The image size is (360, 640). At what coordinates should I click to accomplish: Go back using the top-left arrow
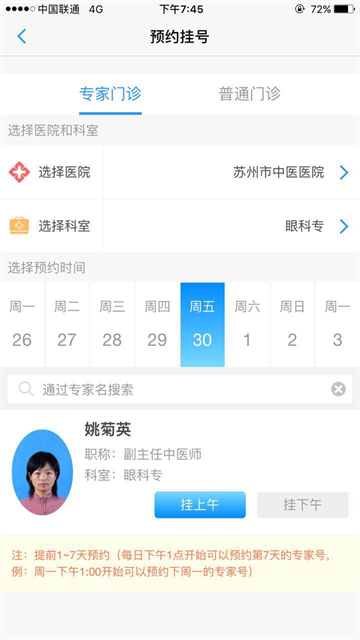click(22, 37)
